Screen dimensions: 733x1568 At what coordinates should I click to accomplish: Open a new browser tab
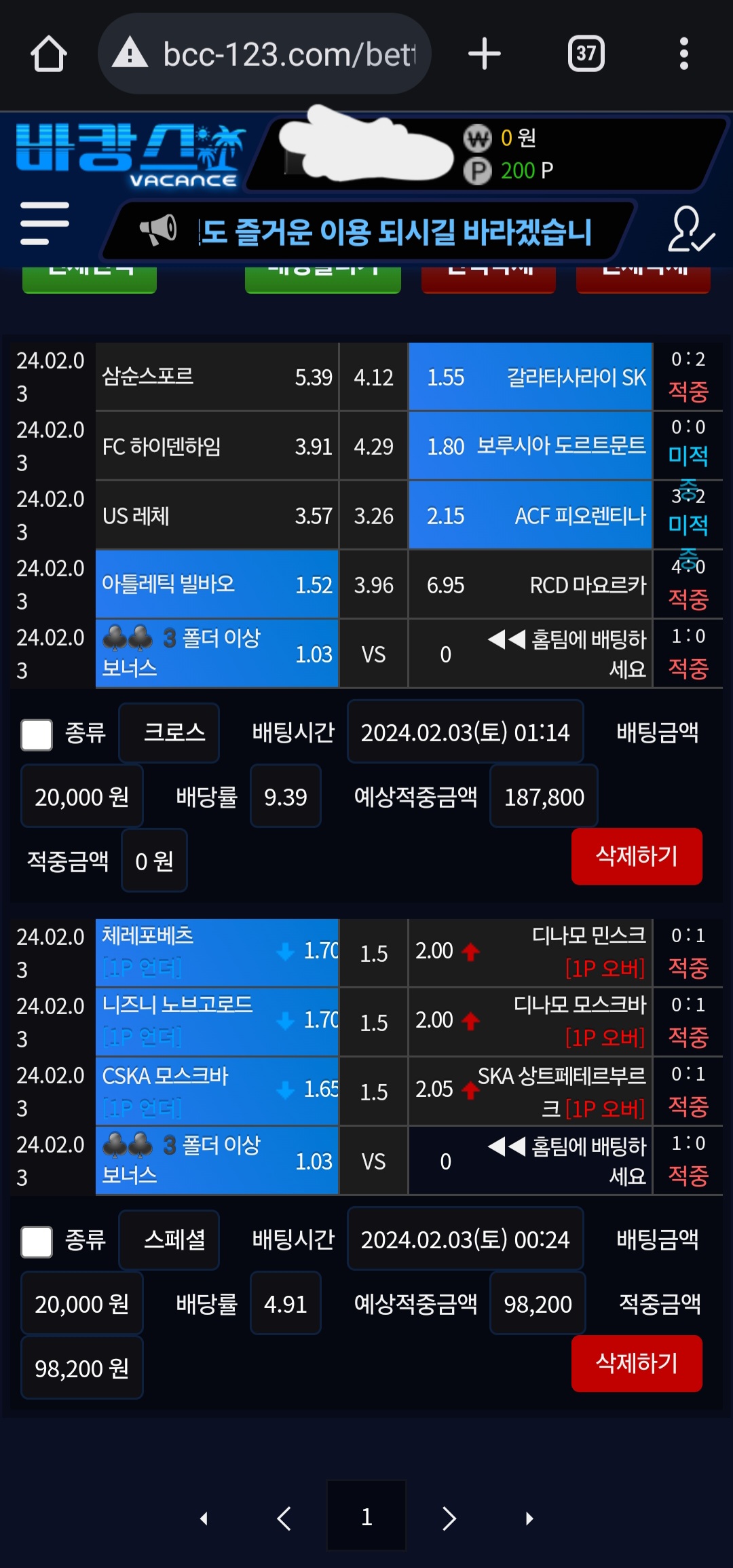tap(485, 54)
